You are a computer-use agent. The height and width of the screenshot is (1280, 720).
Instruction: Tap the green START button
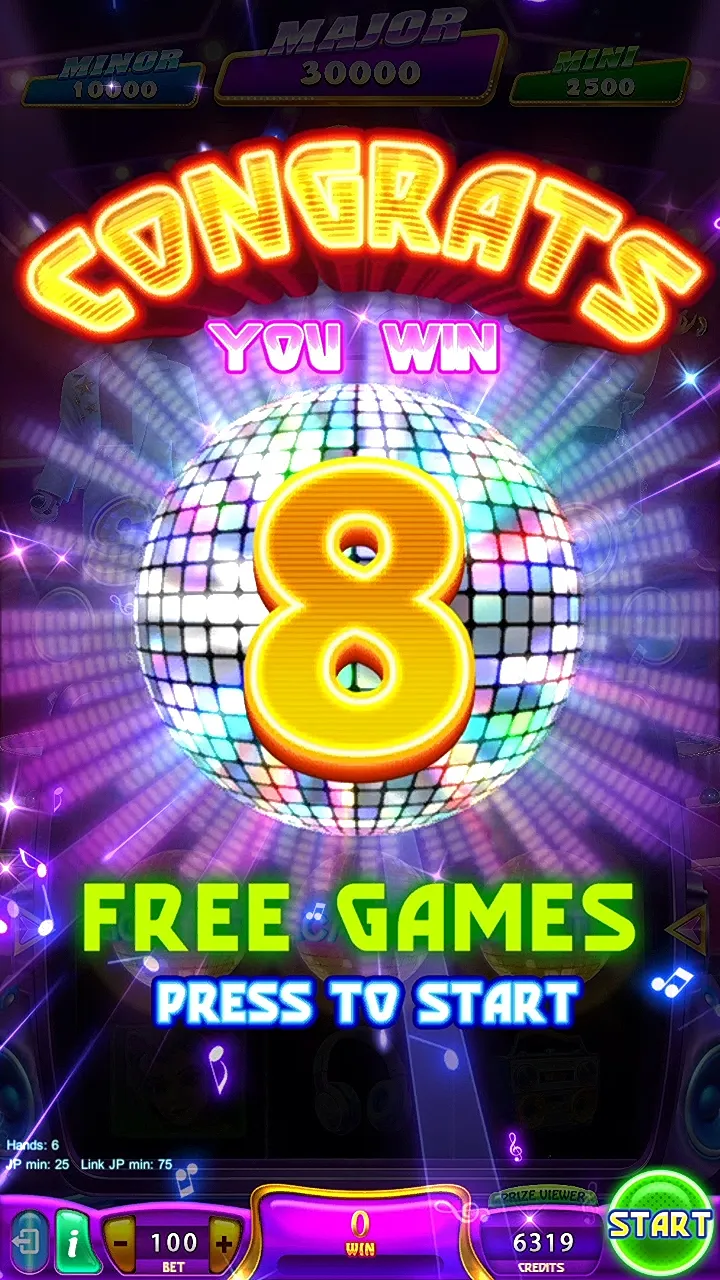click(x=661, y=1224)
